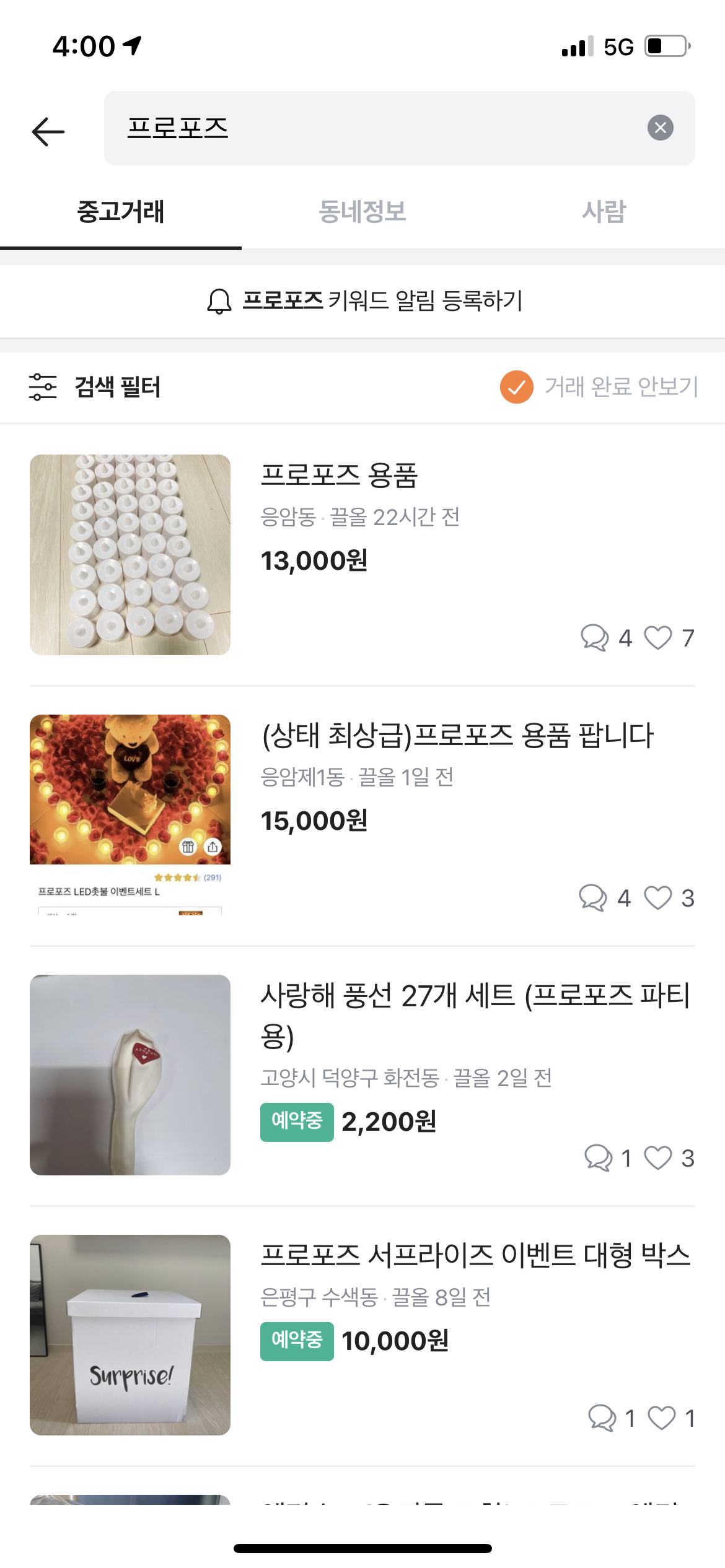Switch to the 동네정보 tab
This screenshot has width=725, height=1568.
pos(362,212)
